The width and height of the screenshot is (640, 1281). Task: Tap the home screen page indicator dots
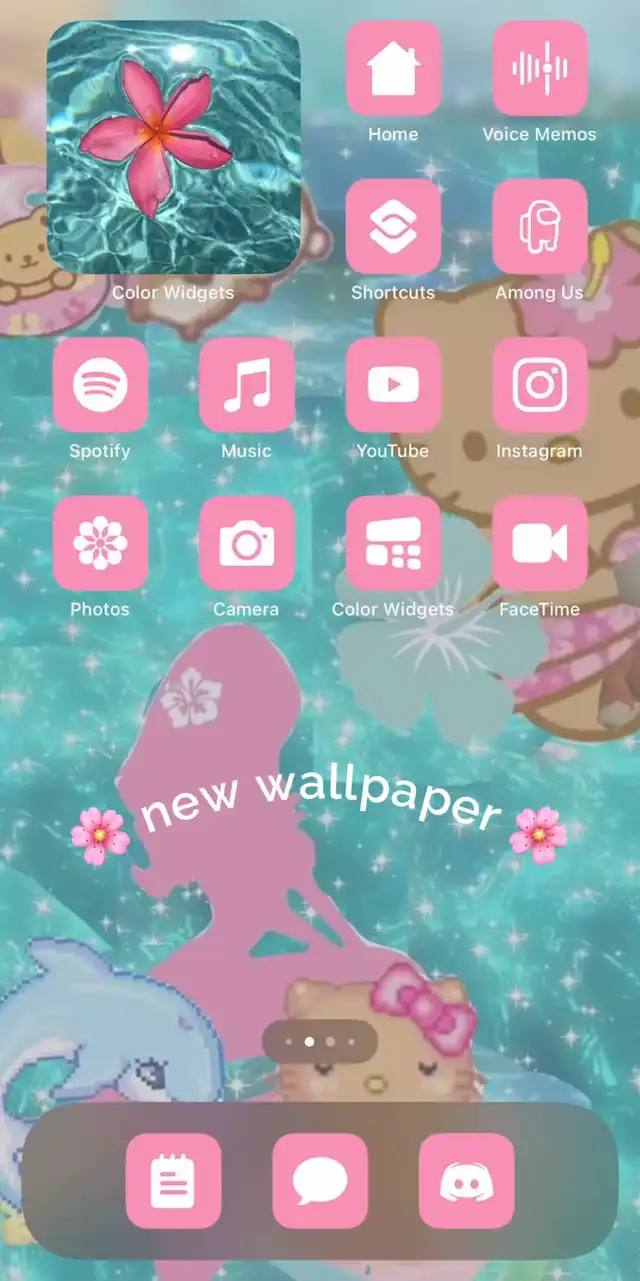tap(319, 1042)
